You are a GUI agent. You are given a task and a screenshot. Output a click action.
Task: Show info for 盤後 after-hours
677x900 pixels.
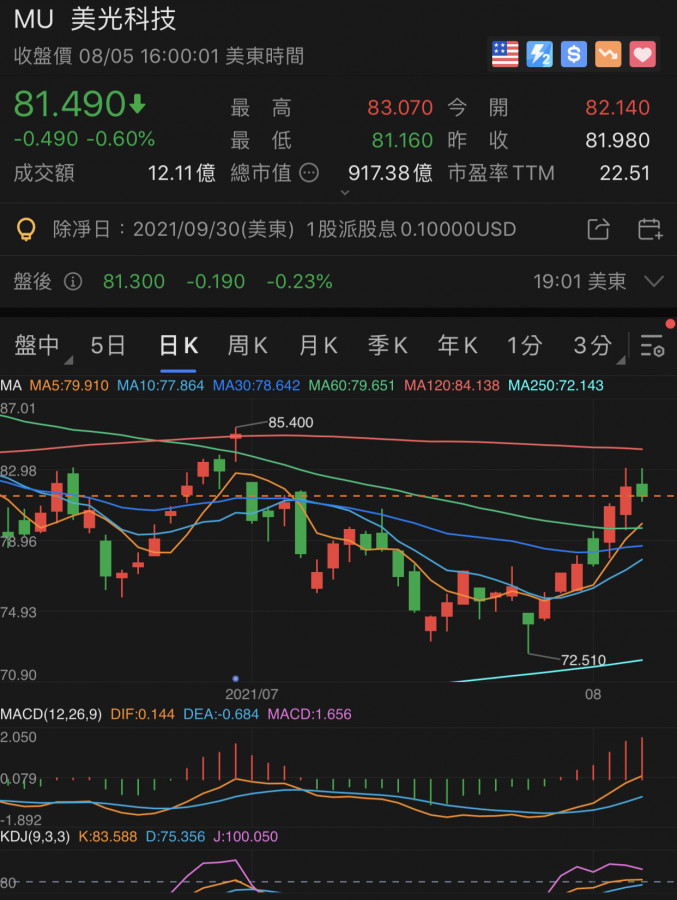point(72,282)
